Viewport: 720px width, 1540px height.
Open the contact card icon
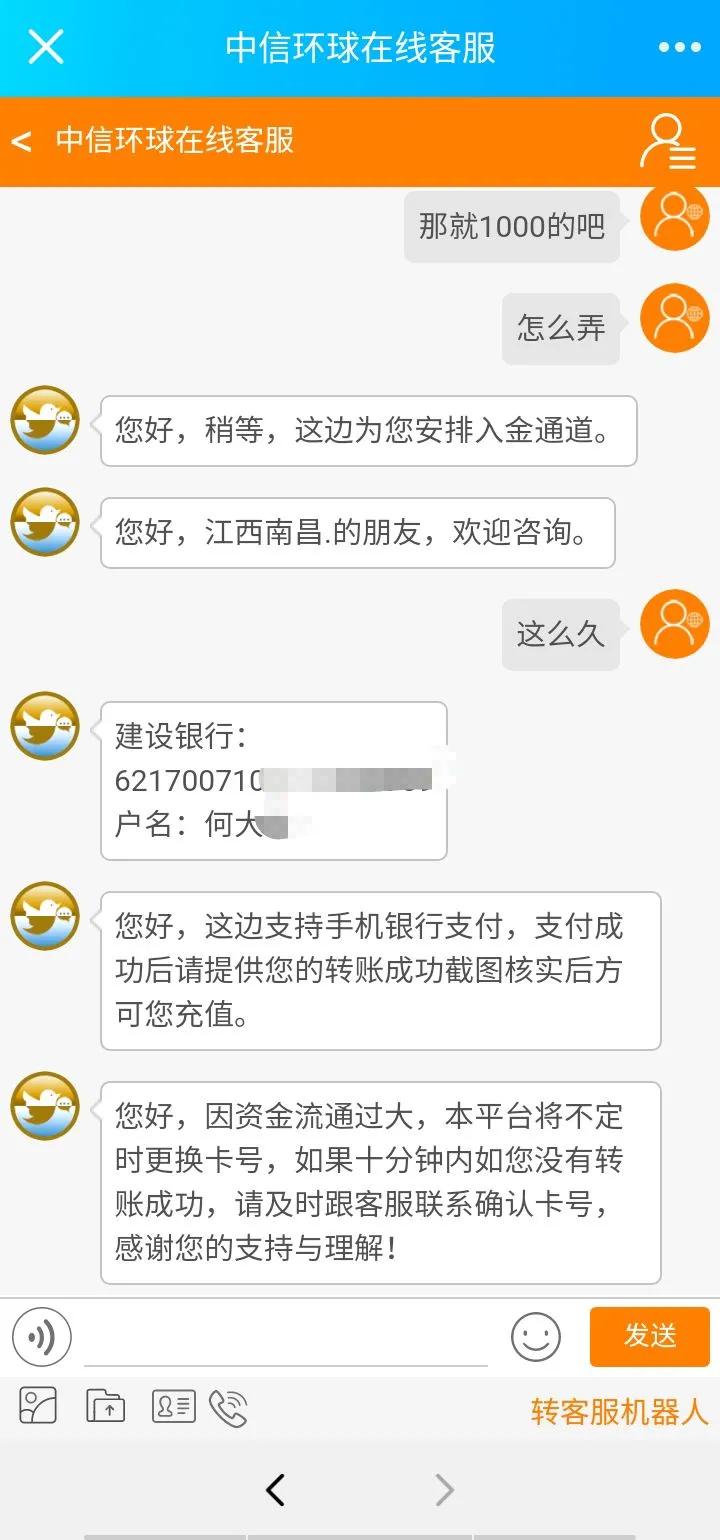point(172,1407)
